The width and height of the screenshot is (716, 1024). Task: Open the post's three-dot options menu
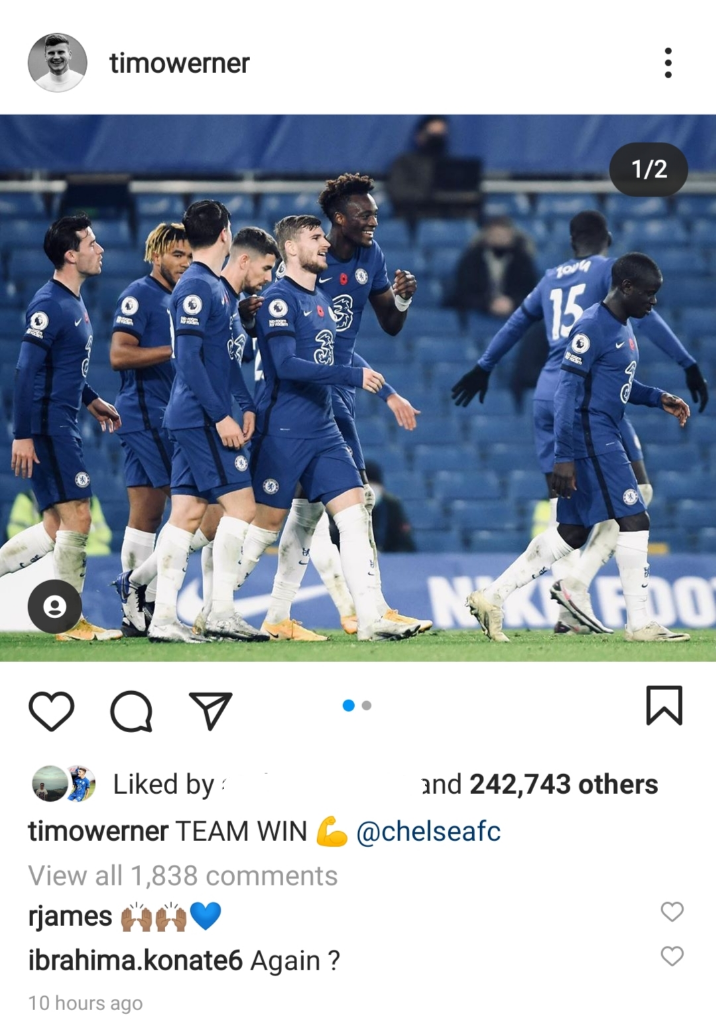[x=668, y=63]
